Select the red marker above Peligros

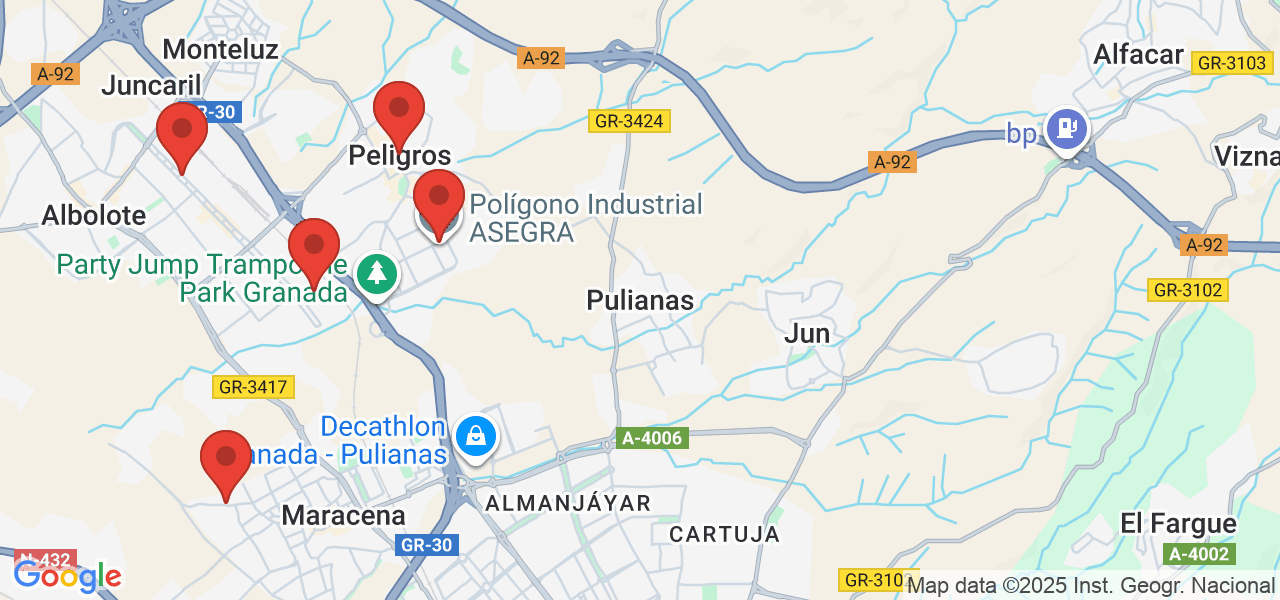[399, 112]
